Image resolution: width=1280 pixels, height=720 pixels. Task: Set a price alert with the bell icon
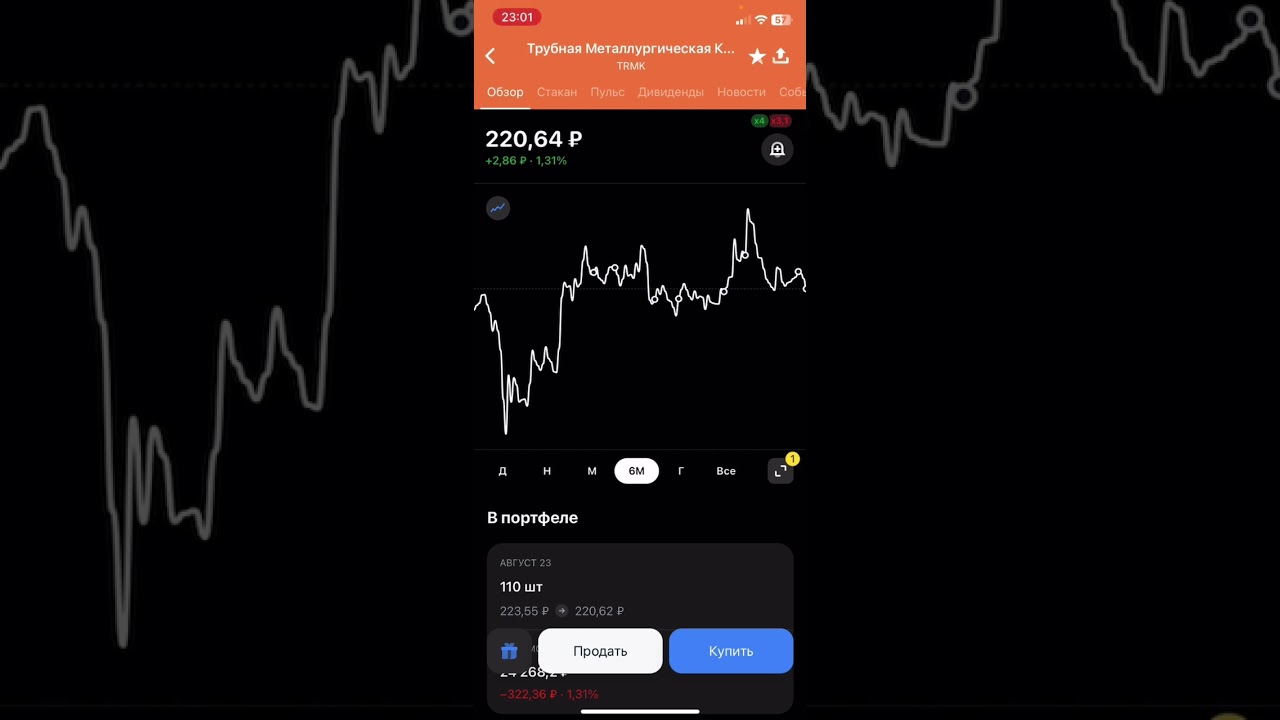[777, 150]
